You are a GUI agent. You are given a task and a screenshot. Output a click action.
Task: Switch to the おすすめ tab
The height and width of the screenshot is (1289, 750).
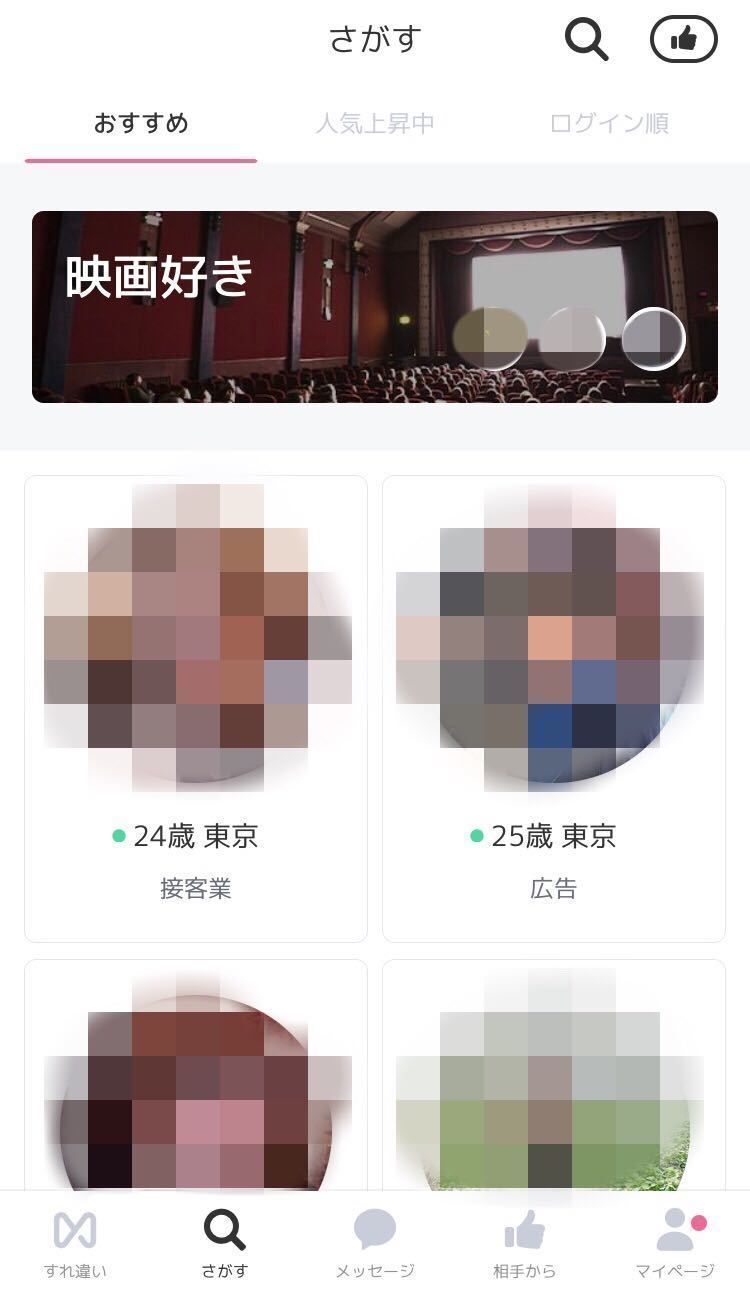141,124
